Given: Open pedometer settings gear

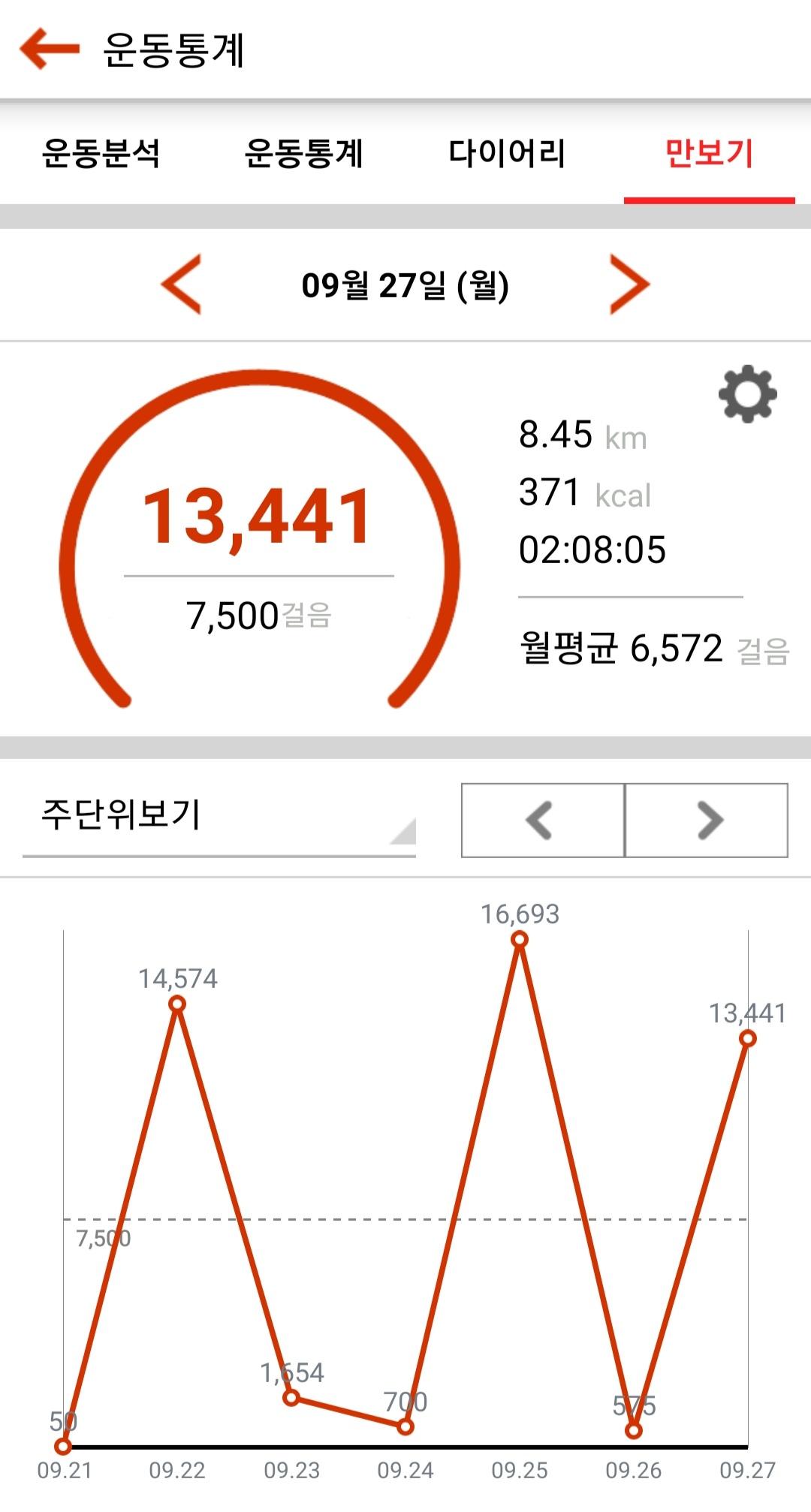Looking at the screenshot, I should 747,394.
